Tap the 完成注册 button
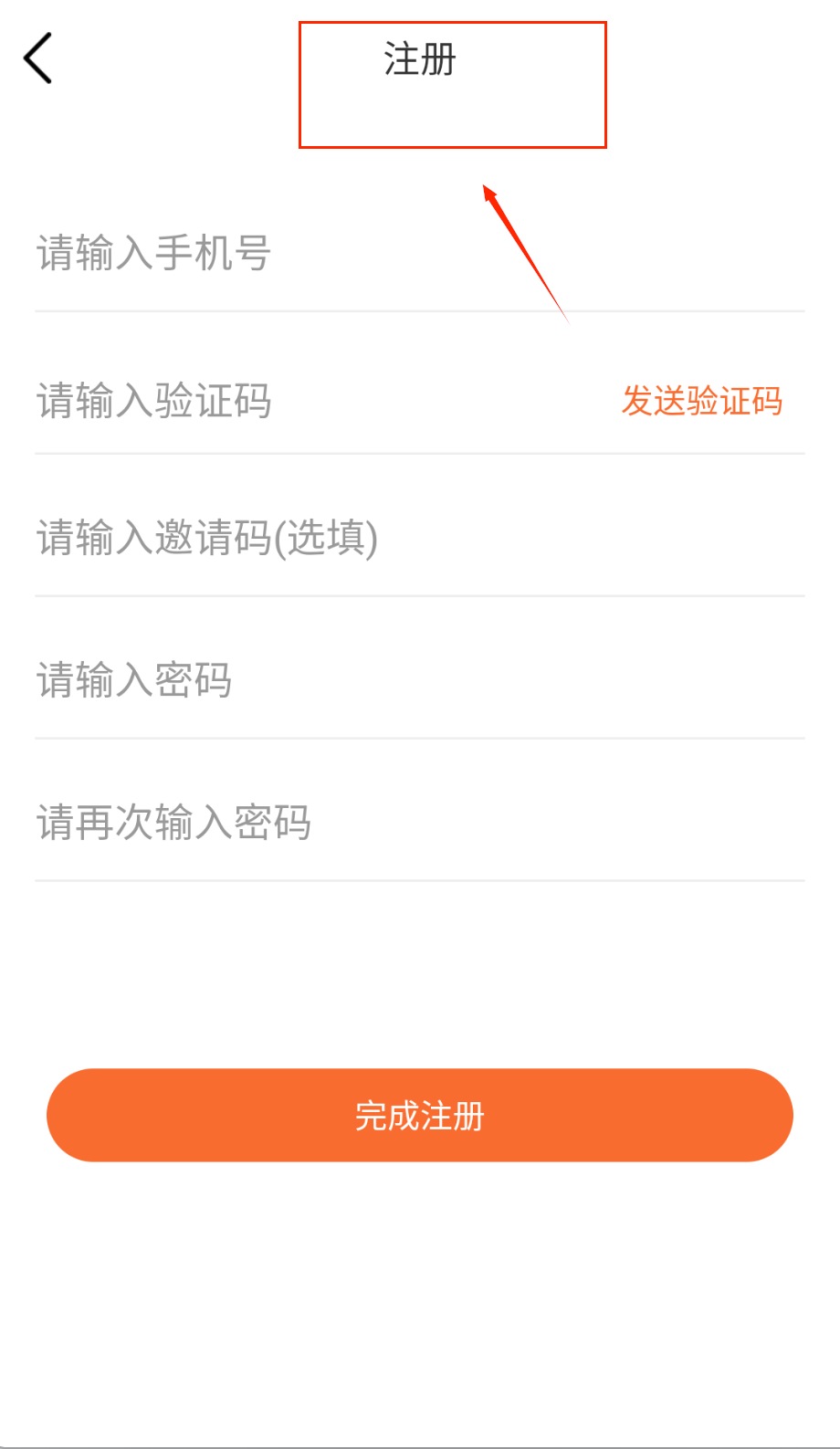 pyautogui.click(x=419, y=1115)
